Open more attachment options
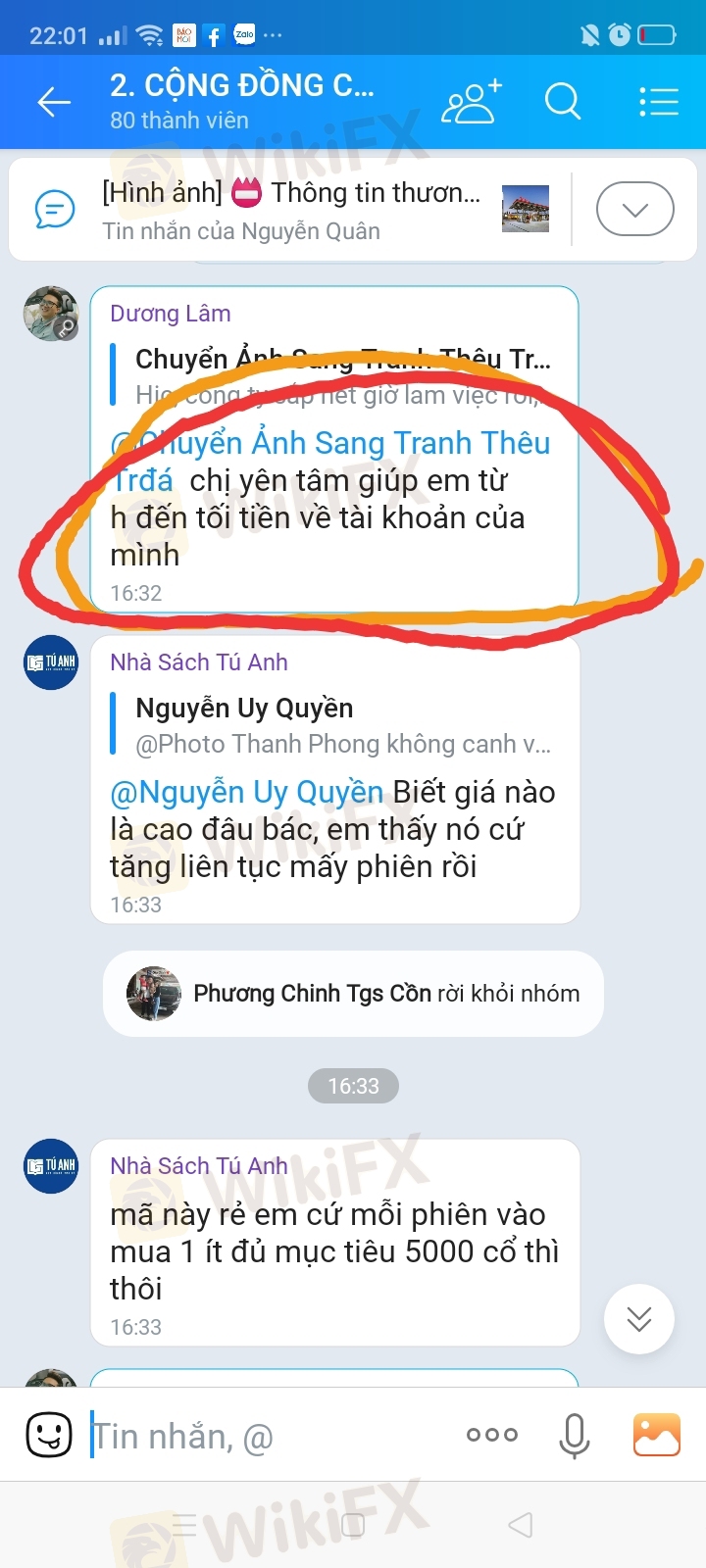The width and height of the screenshot is (706, 1568). [x=491, y=1435]
